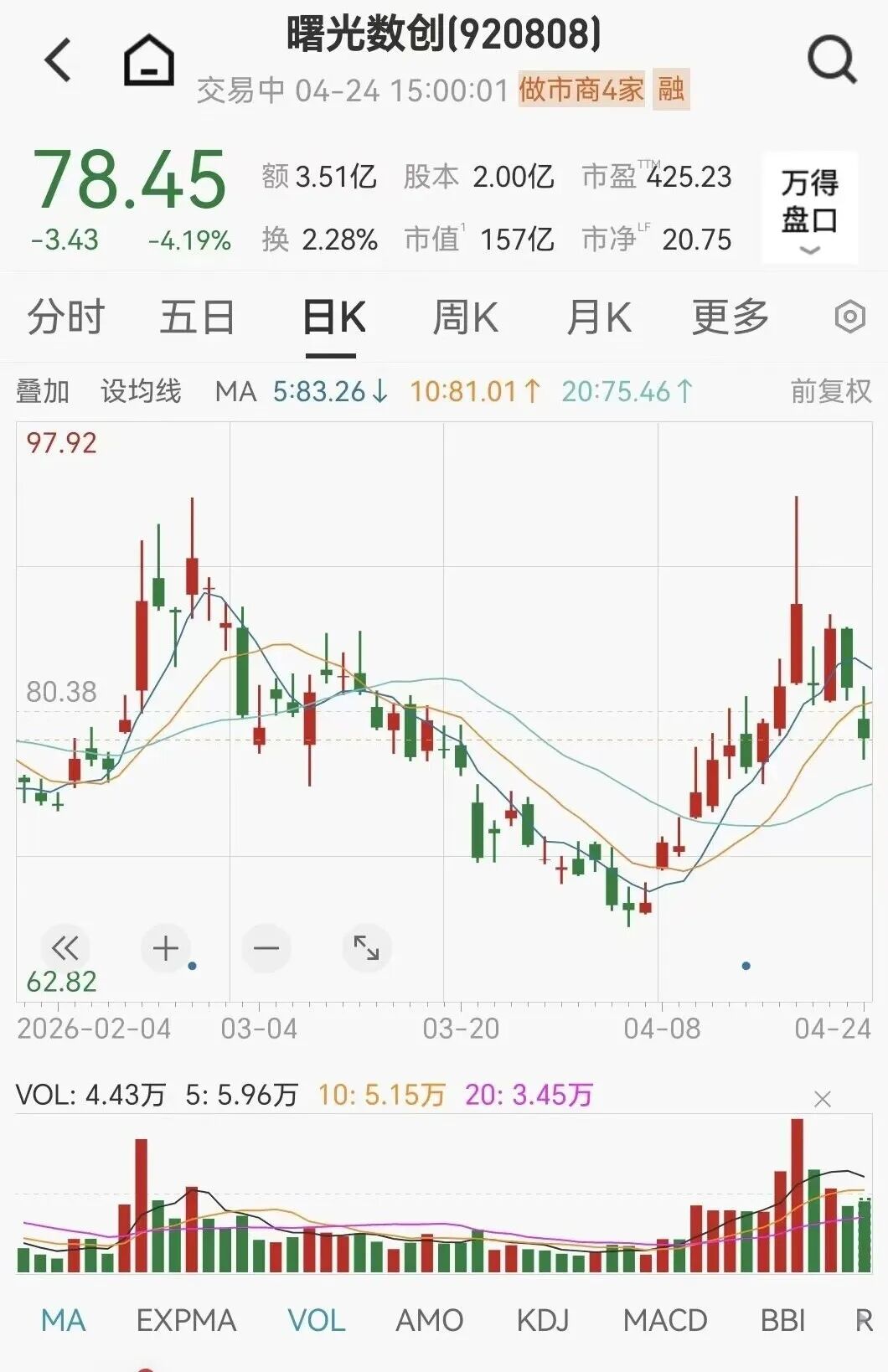
Task: Open chart settings hexagon icon
Action: coord(849,317)
